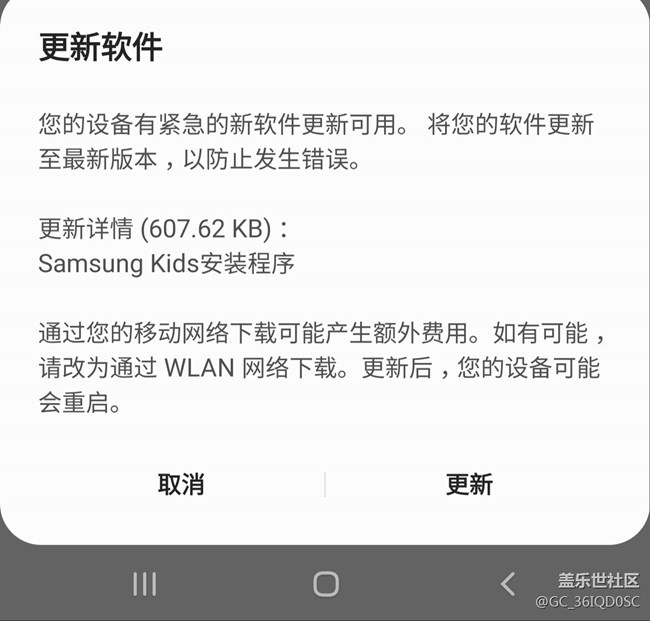Tap 取消 to cancel the update
Viewport: 650px width, 621px height.
pos(181,485)
